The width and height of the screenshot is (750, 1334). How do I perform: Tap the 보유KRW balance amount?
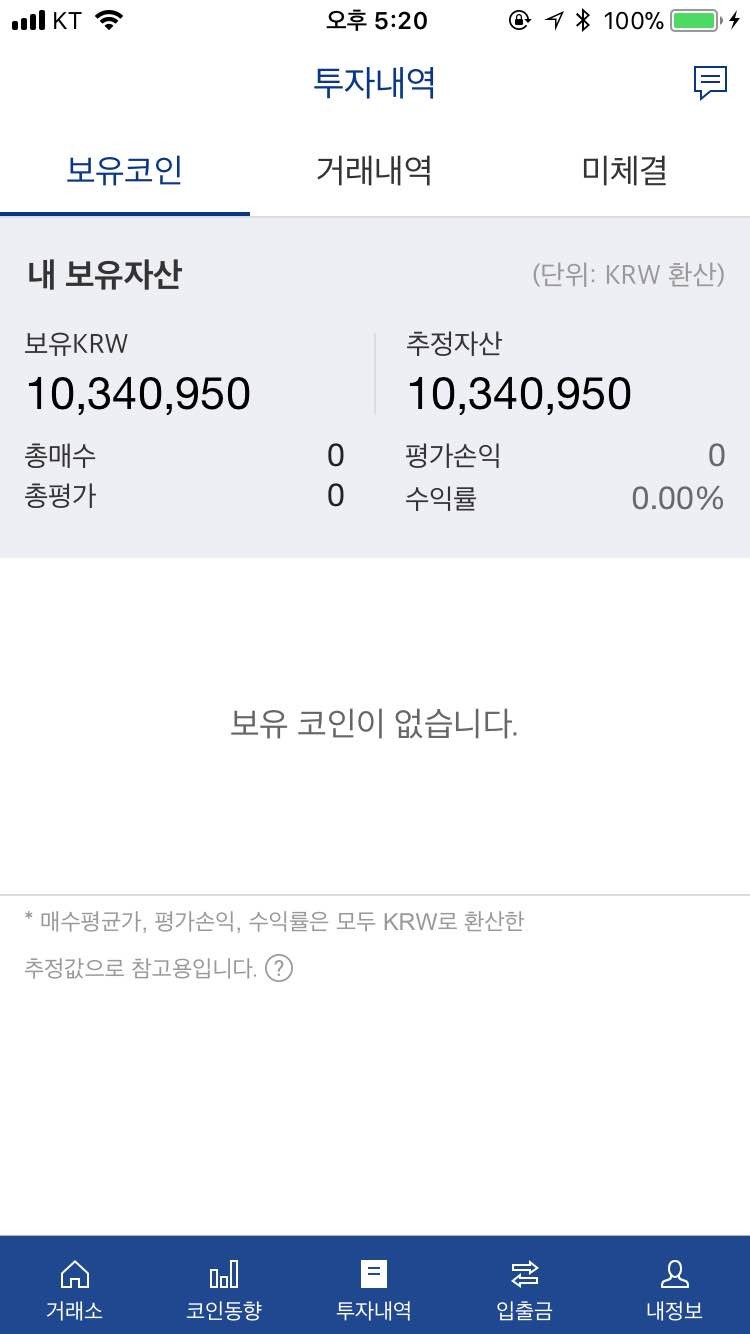point(138,392)
